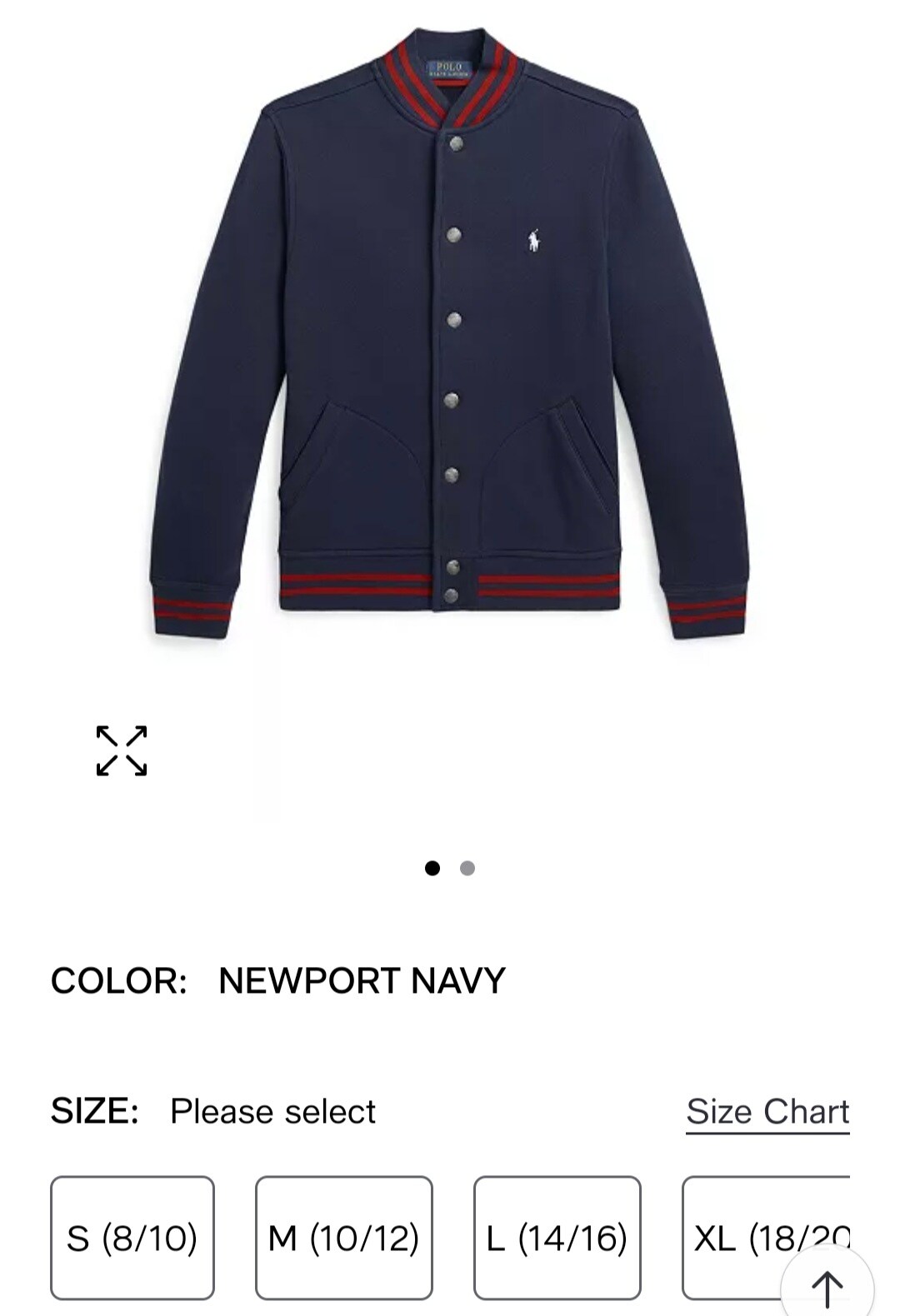Image resolution: width=900 pixels, height=1316 pixels.
Task: Open the Size Chart link
Action: click(x=767, y=1112)
